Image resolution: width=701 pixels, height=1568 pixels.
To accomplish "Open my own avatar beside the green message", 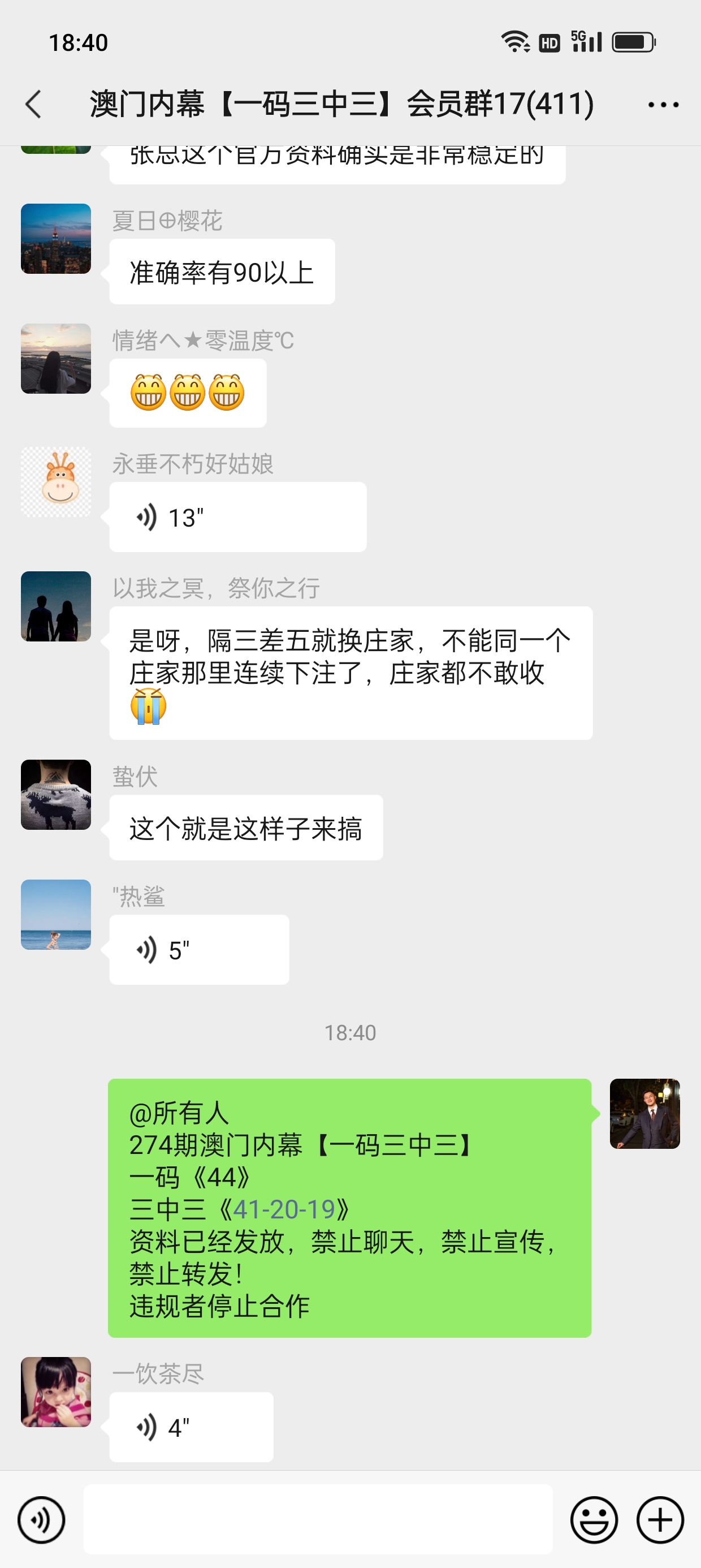I will (644, 1113).
